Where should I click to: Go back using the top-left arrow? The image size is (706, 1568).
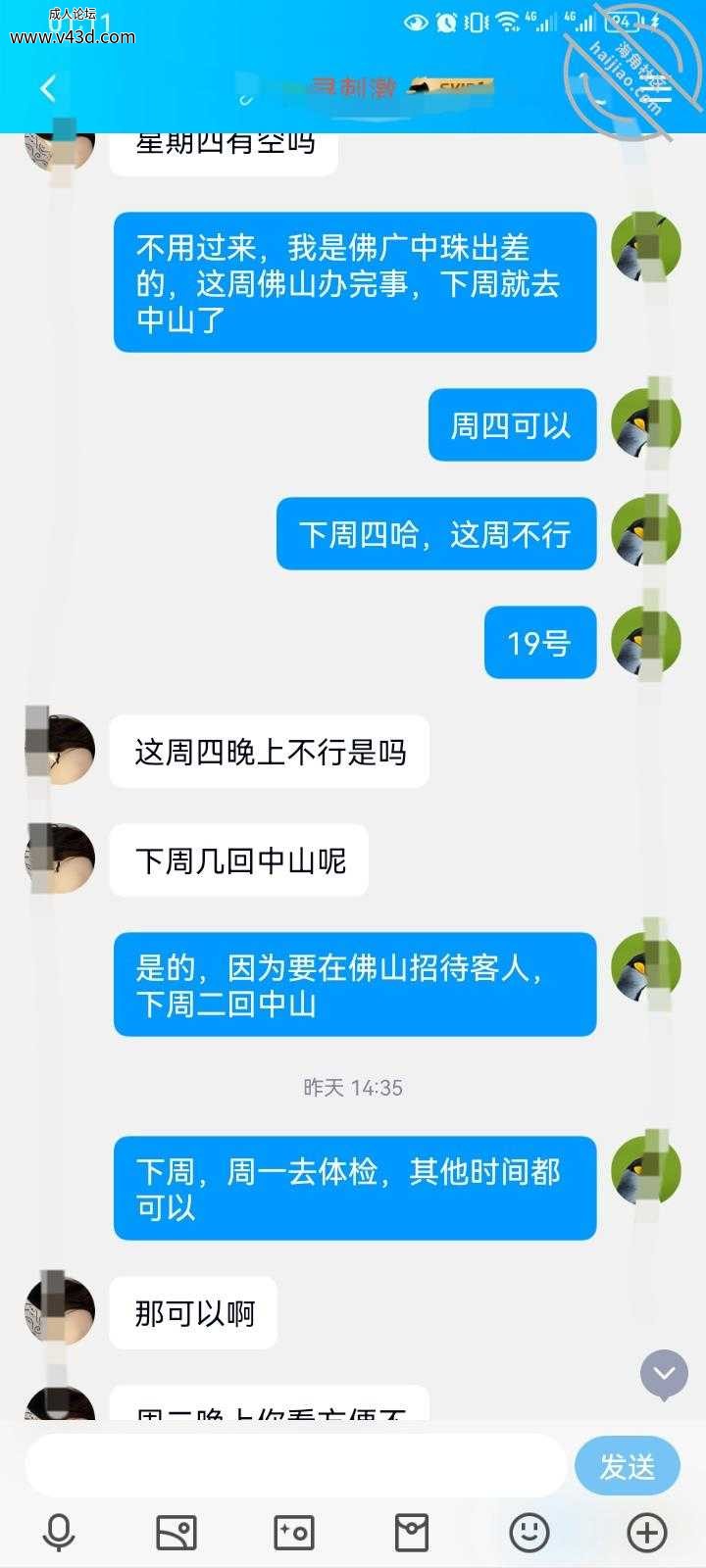[x=47, y=89]
